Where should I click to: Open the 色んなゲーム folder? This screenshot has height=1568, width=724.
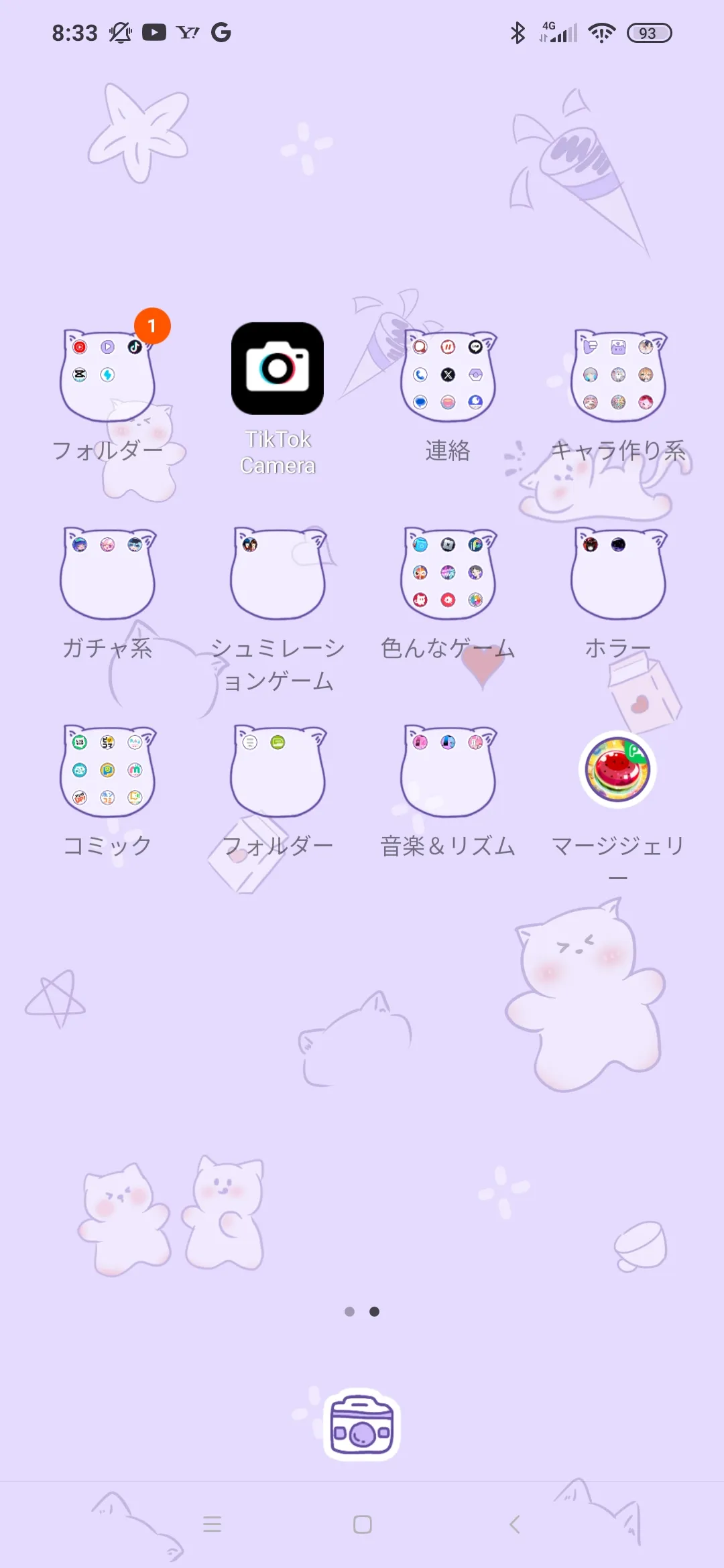point(448,573)
